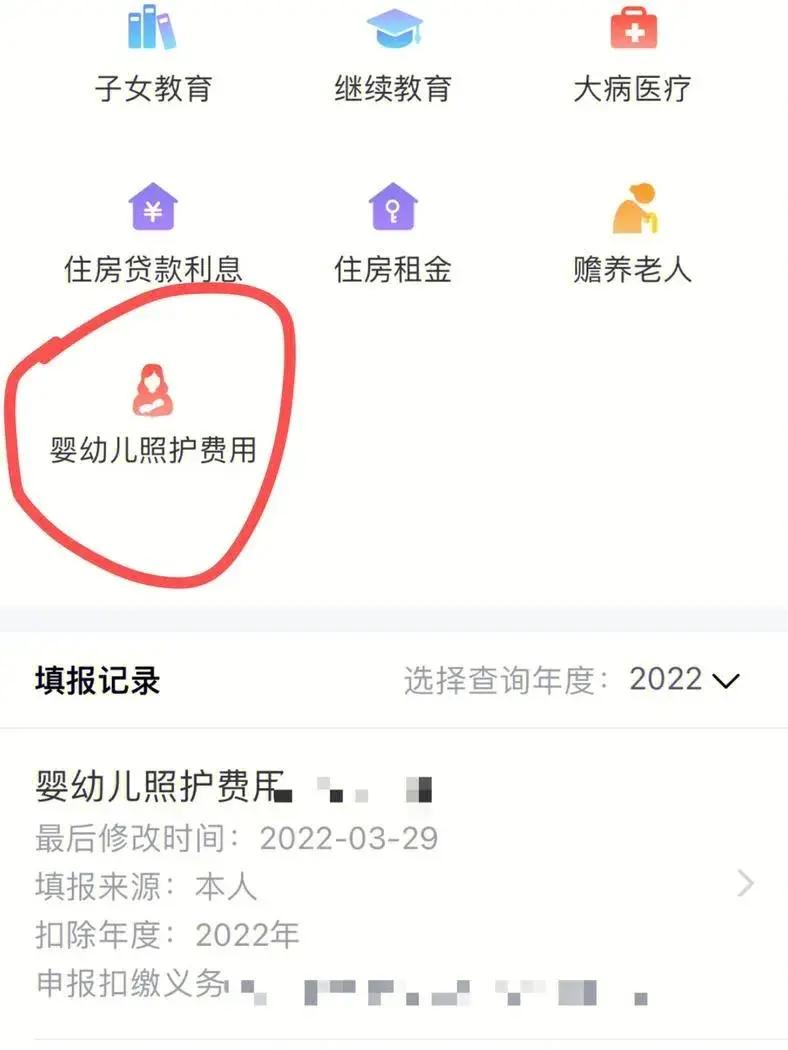
Task: Tap 婴幼儿照护费用 deduction icon
Action: click(x=153, y=392)
